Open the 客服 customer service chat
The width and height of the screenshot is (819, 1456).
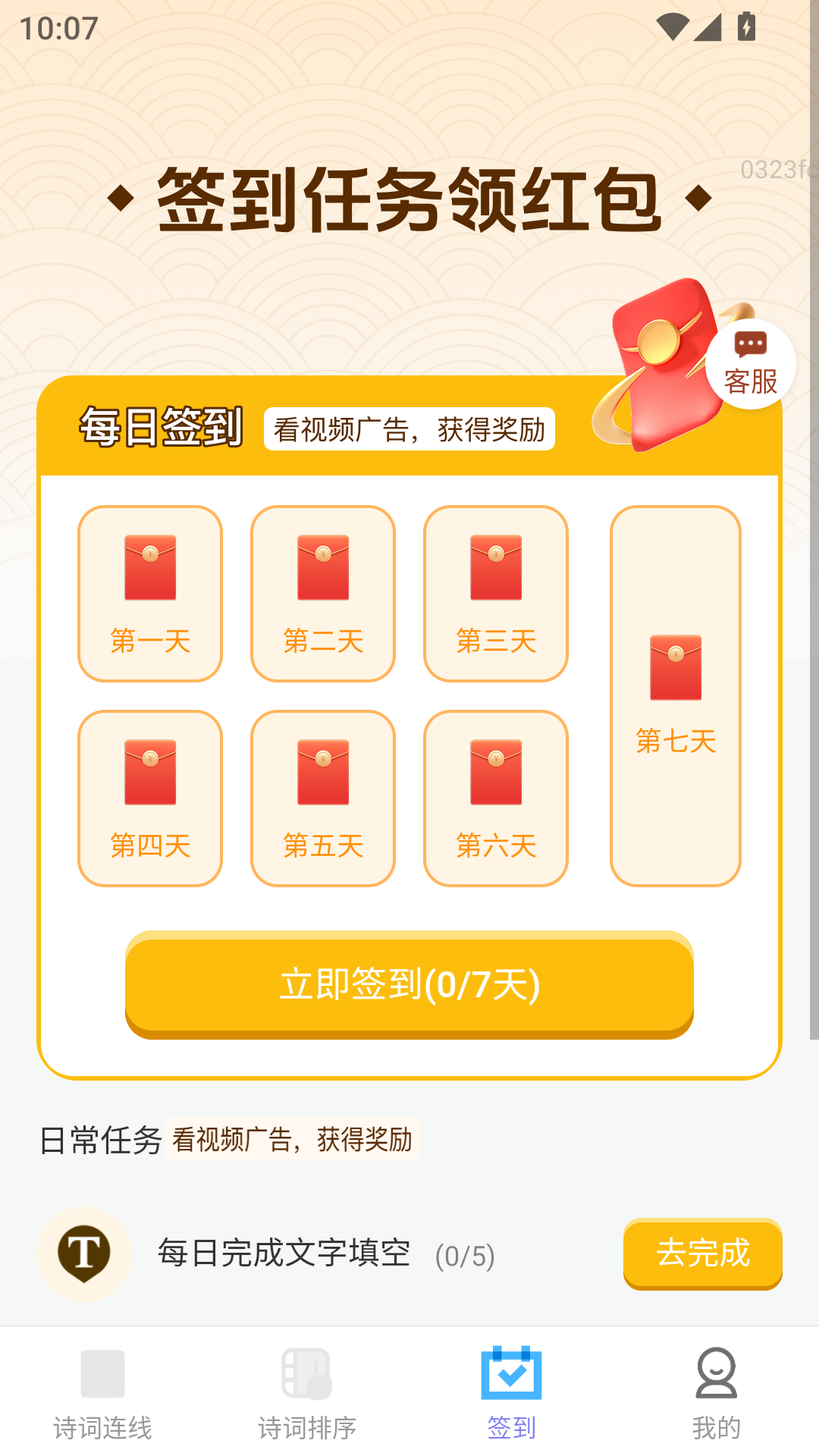point(753,364)
